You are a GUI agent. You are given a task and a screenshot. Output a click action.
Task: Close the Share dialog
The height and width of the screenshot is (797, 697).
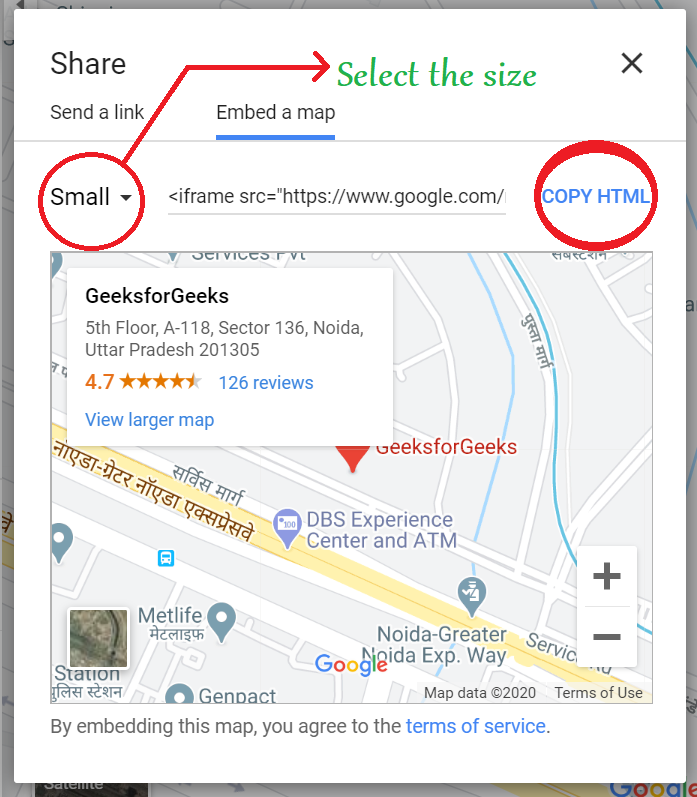(631, 64)
